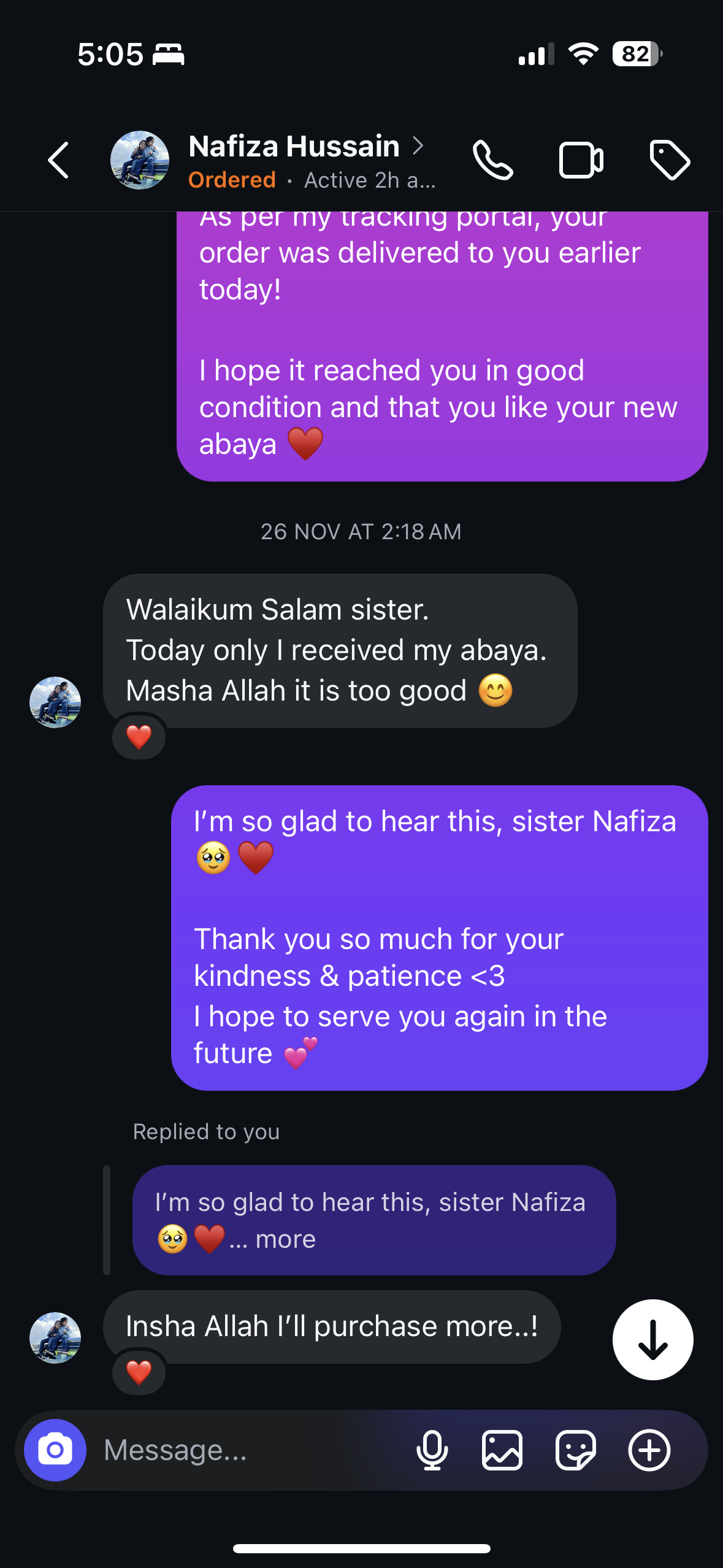Viewport: 723px width, 1568px height.
Task: Start an audio call with Nafiza Hussain
Action: click(x=494, y=159)
